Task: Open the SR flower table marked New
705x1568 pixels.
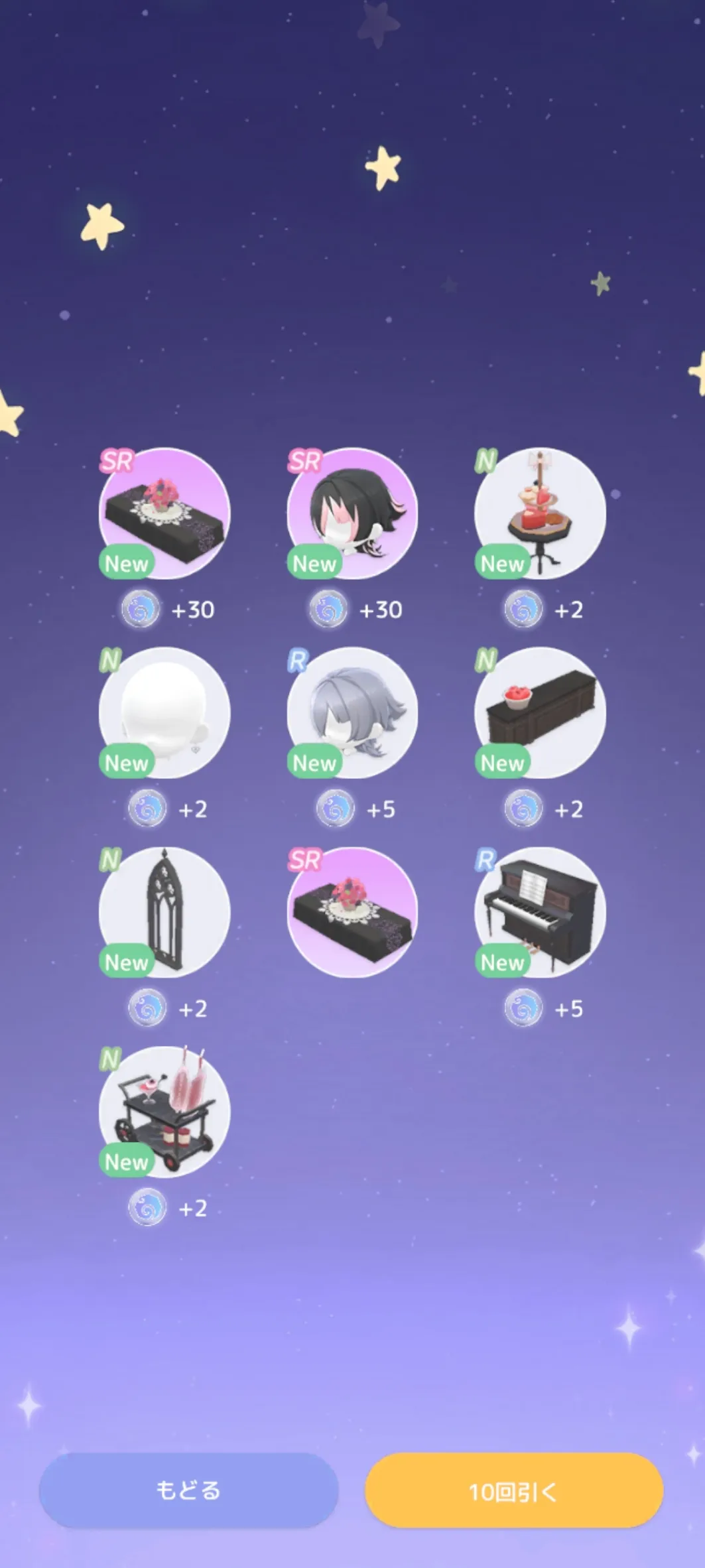Action: (x=164, y=513)
